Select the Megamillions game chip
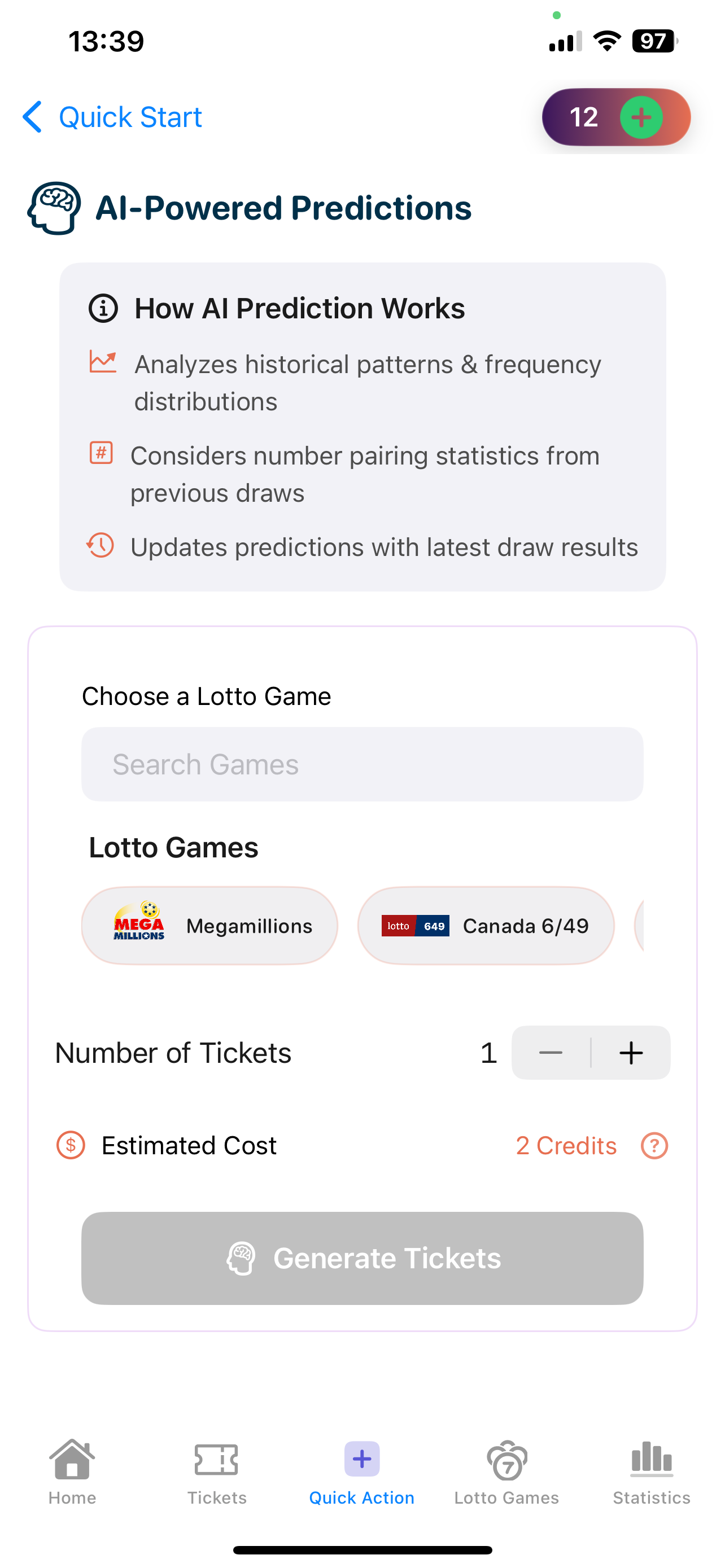 pos(209,925)
